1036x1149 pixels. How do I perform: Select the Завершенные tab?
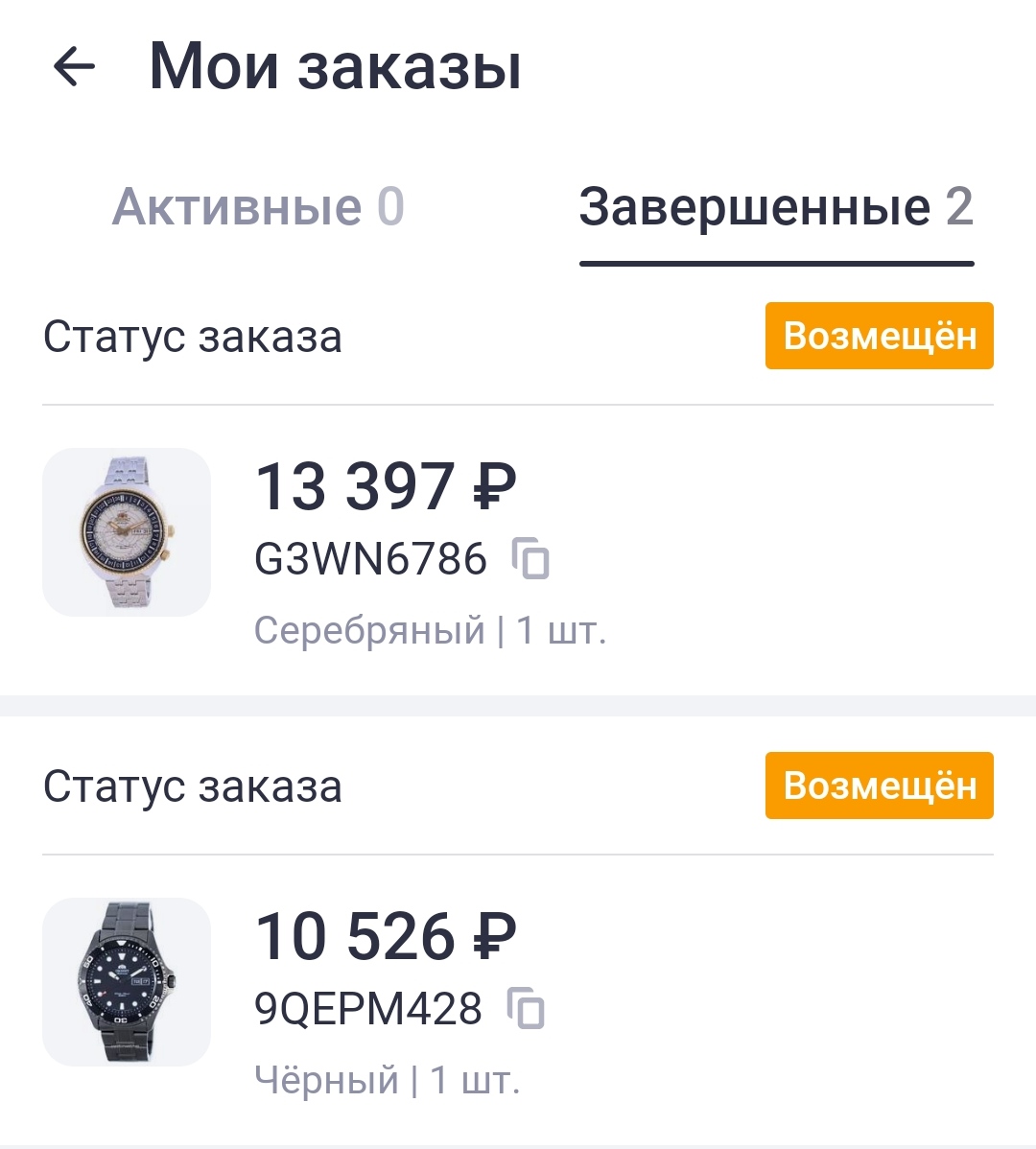775,207
